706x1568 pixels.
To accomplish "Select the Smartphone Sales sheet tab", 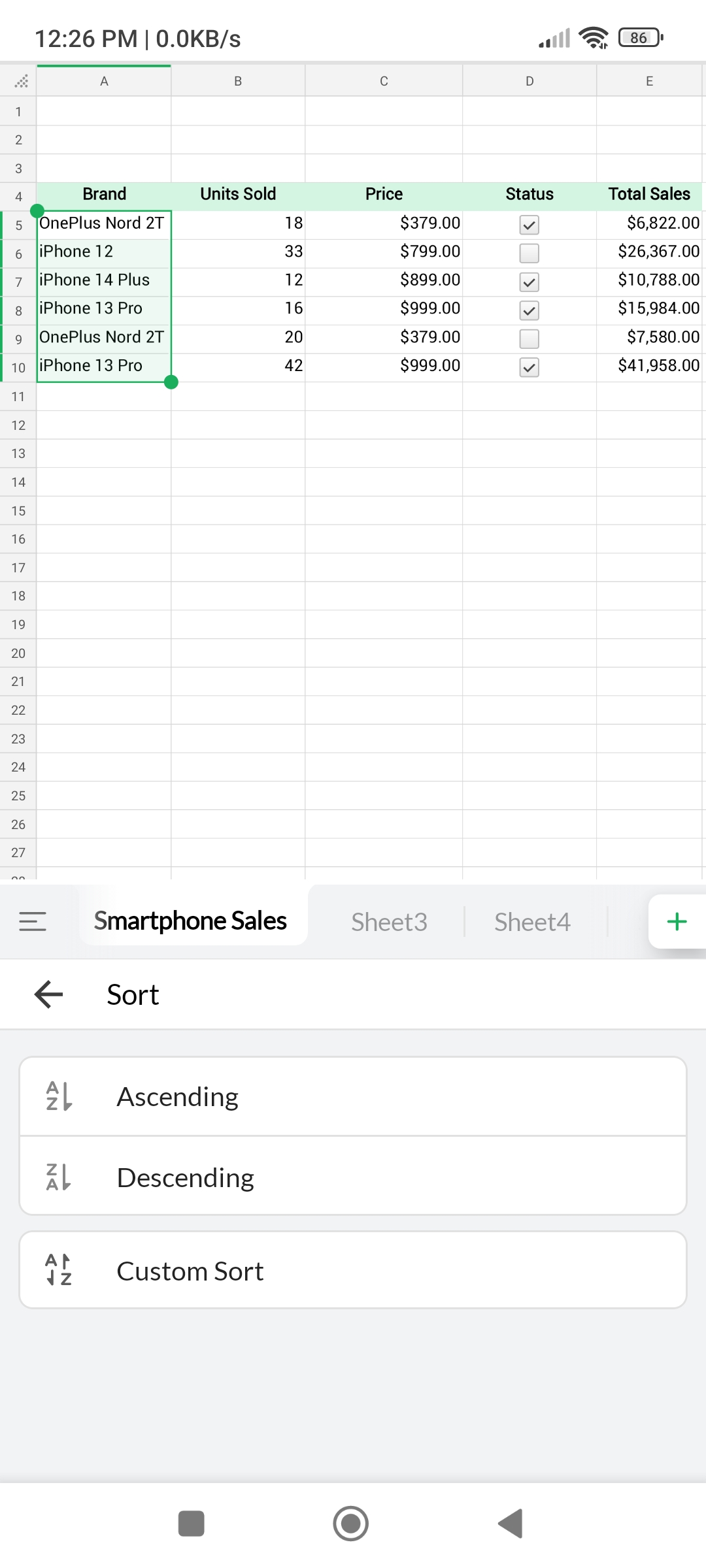I will tap(190, 921).
